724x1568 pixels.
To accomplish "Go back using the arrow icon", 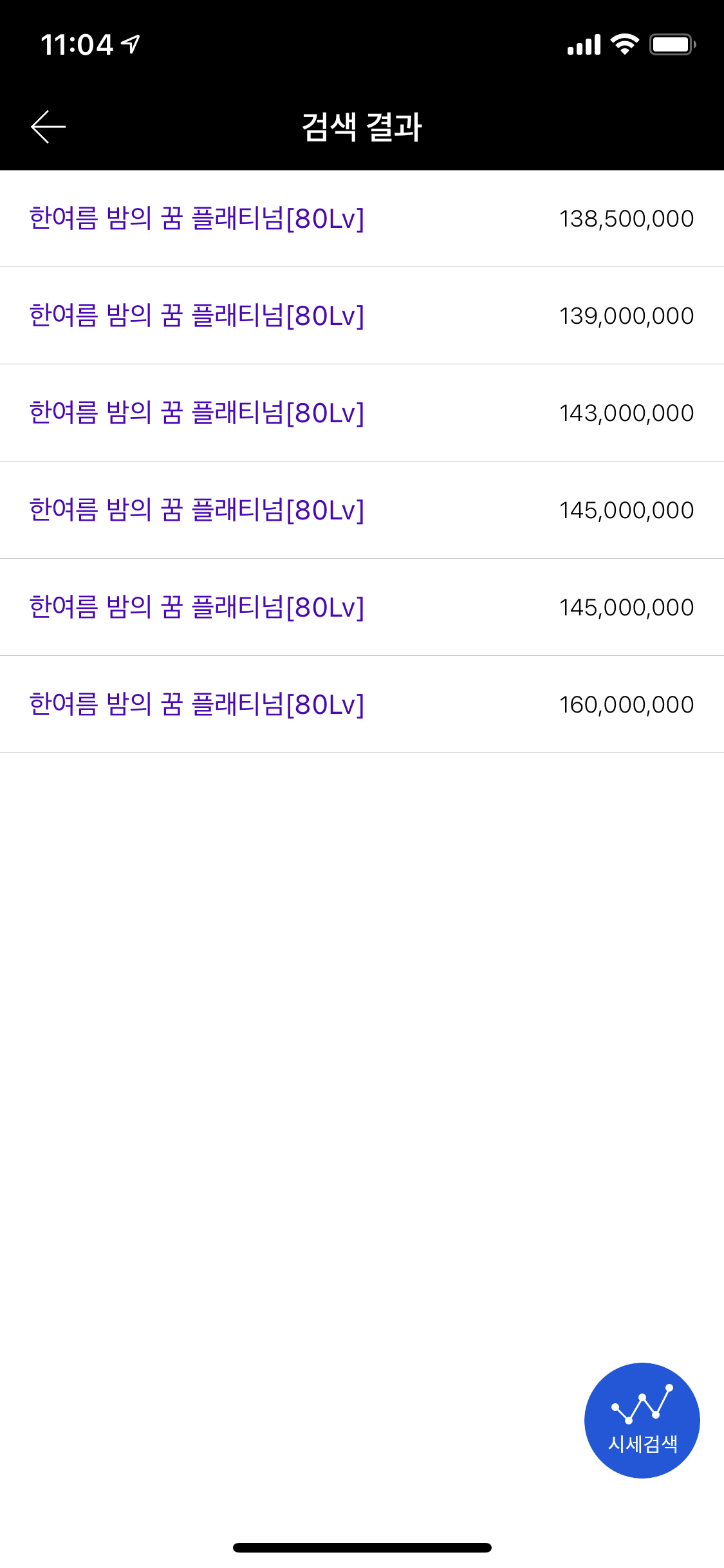I will [x=48, y=127].
